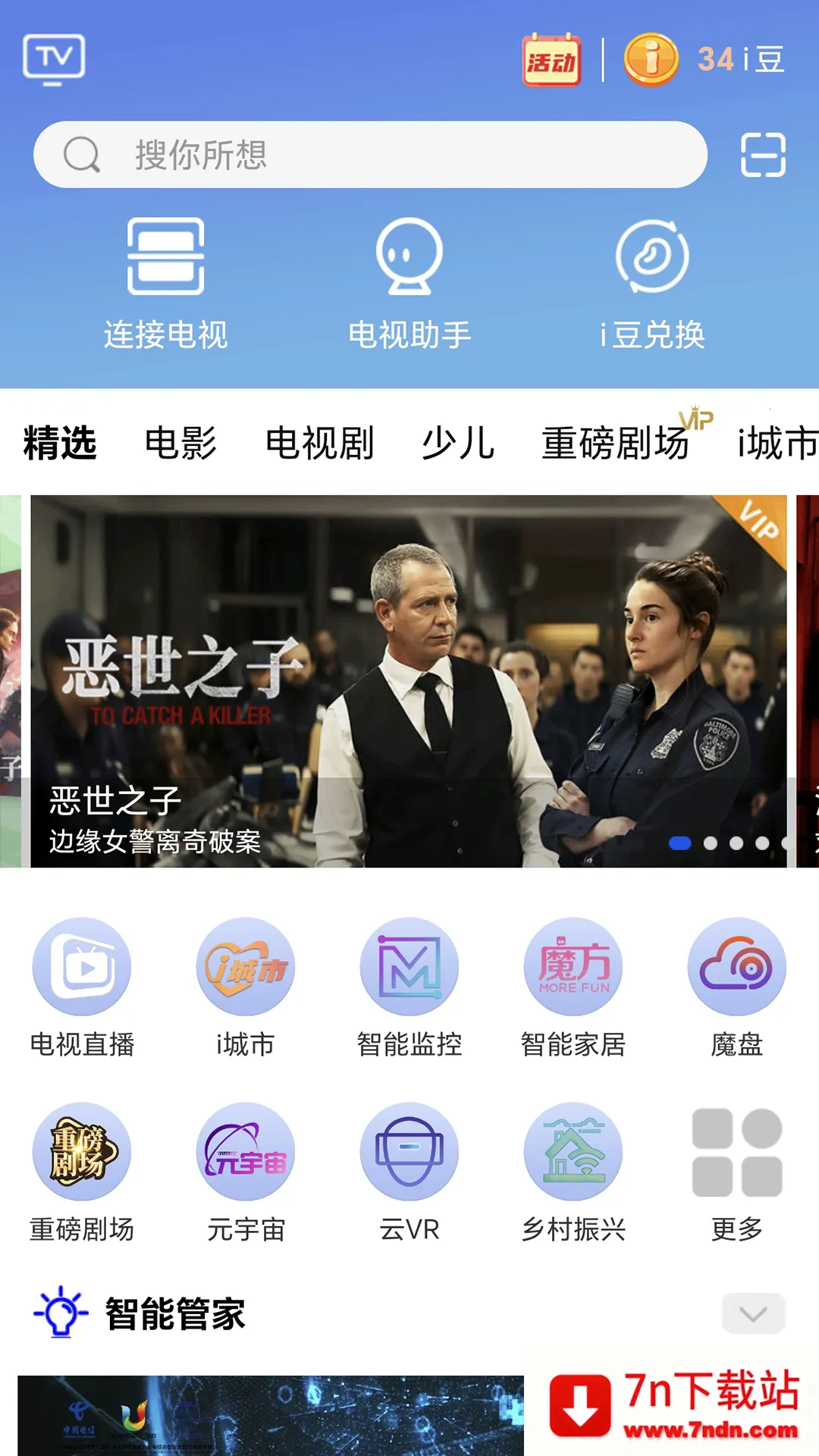Switch to the 电影 tab

(180, 443)
